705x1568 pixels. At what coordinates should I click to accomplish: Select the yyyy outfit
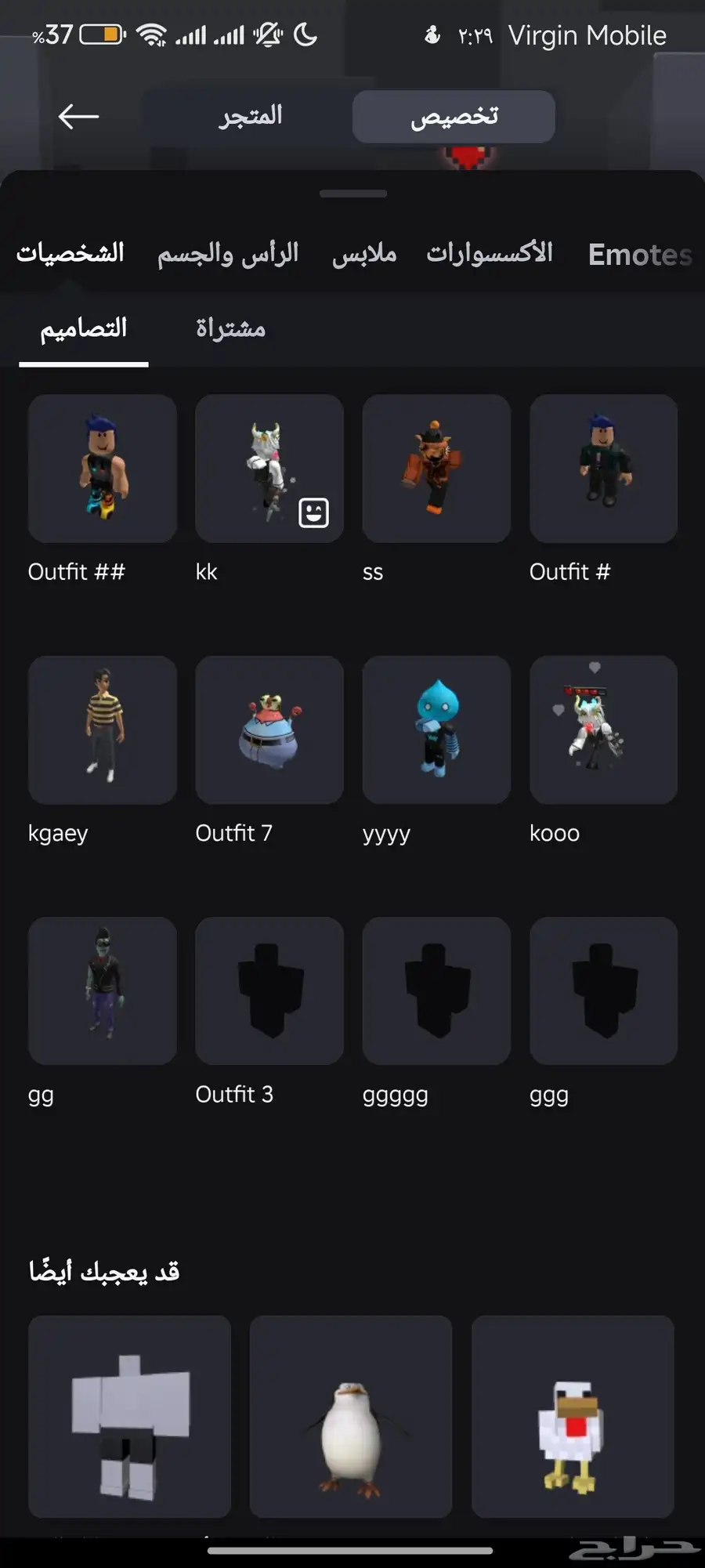pyautogui.click(x=436, y=730)
